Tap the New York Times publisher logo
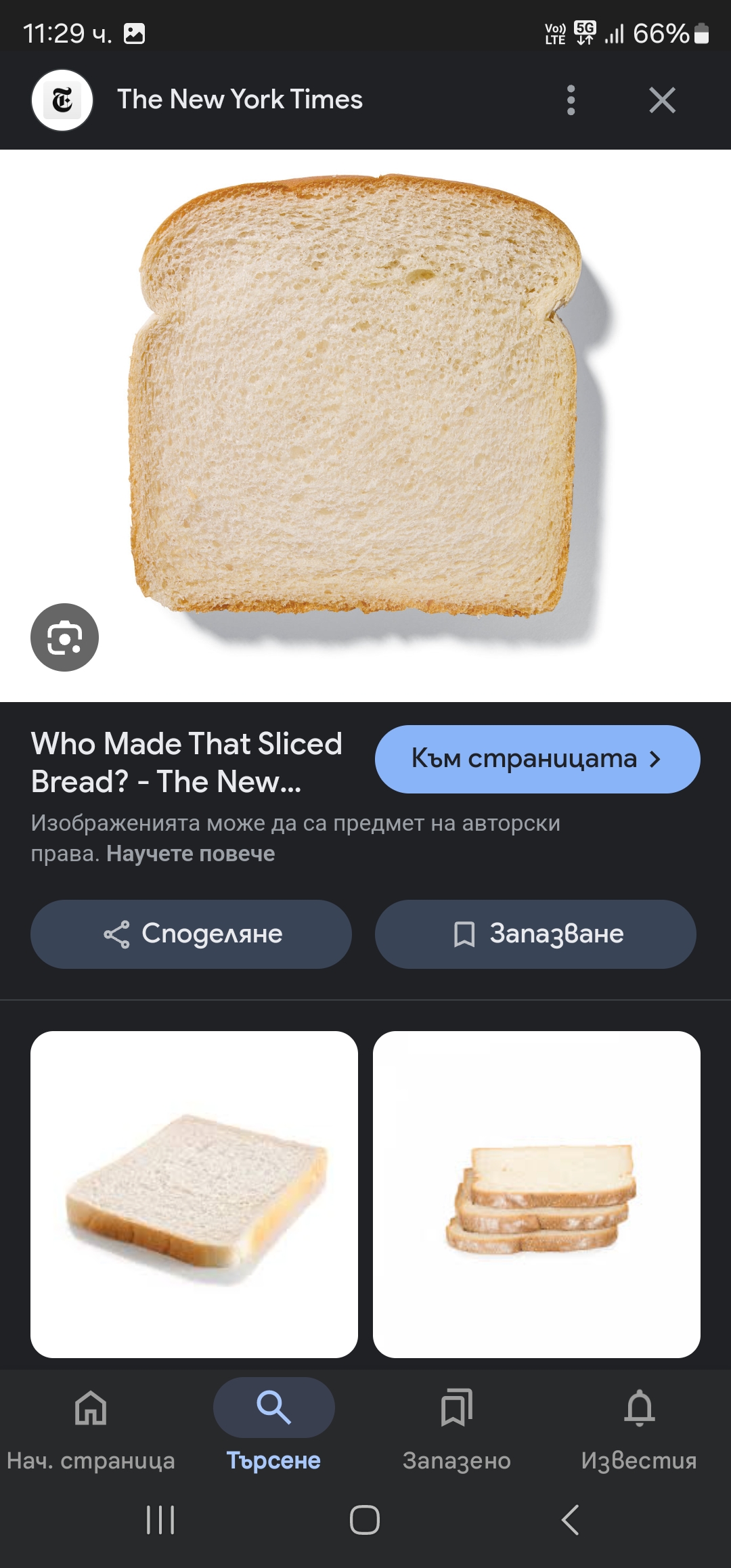 [x=62, y=100]
